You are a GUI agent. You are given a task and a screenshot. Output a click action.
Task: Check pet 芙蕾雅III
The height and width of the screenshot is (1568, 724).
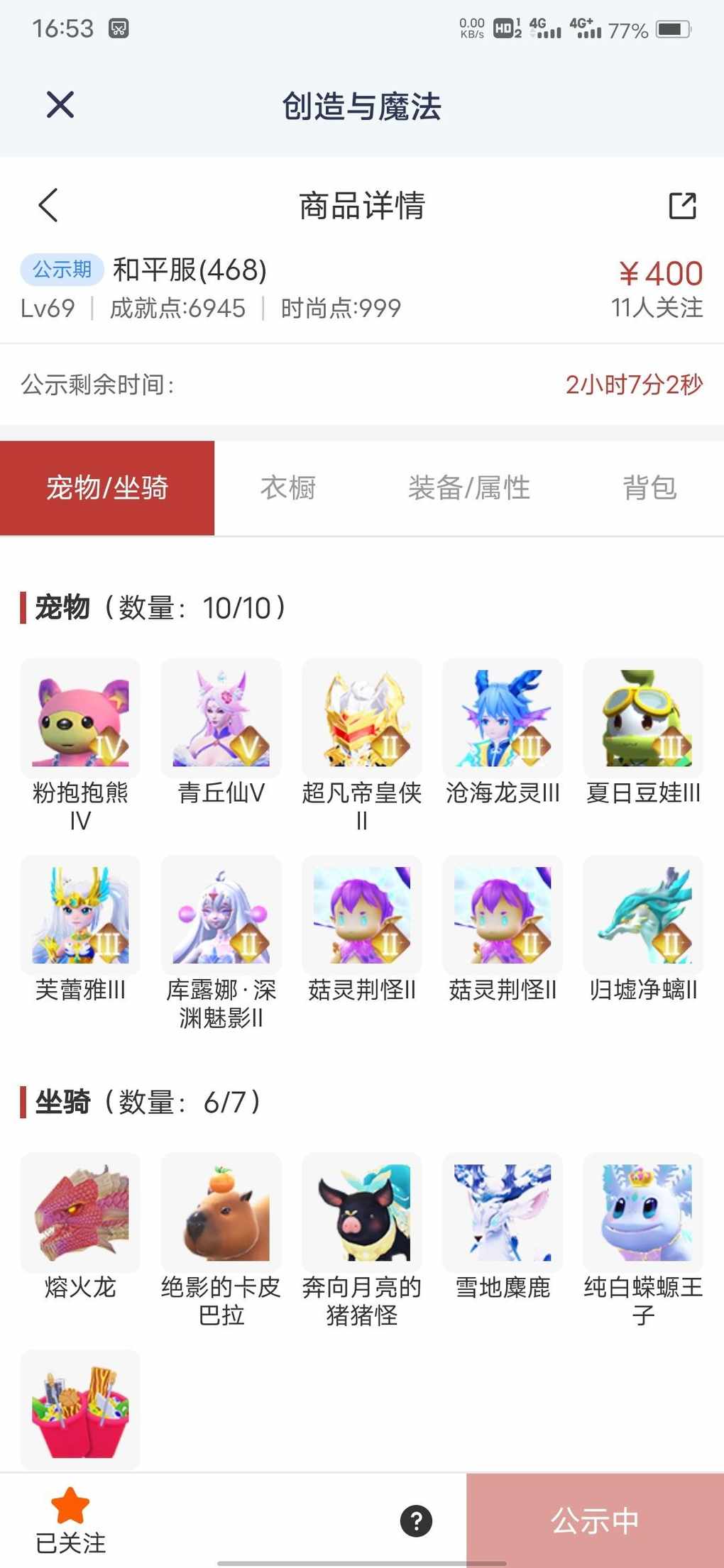tap(80, 915)
